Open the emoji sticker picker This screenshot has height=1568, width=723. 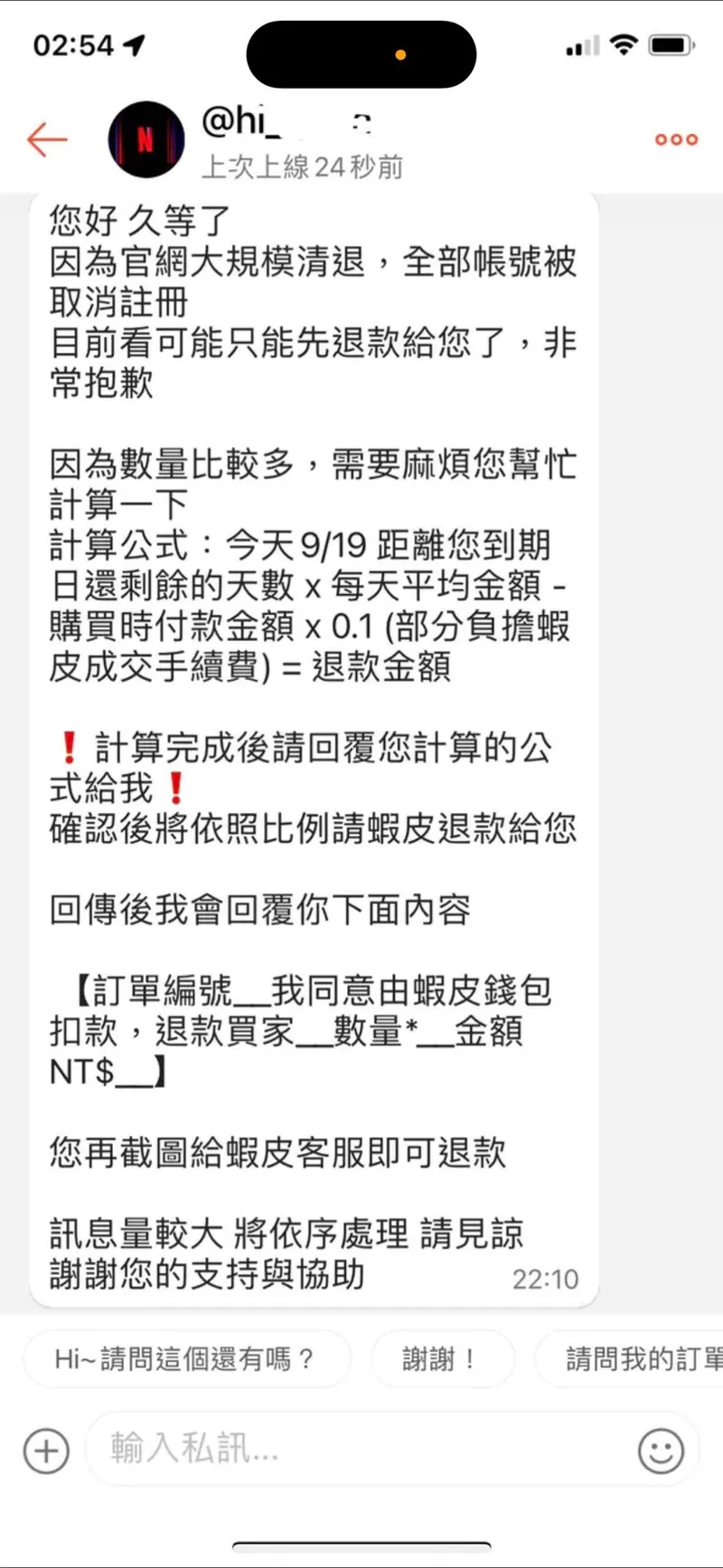point(661,1451)
